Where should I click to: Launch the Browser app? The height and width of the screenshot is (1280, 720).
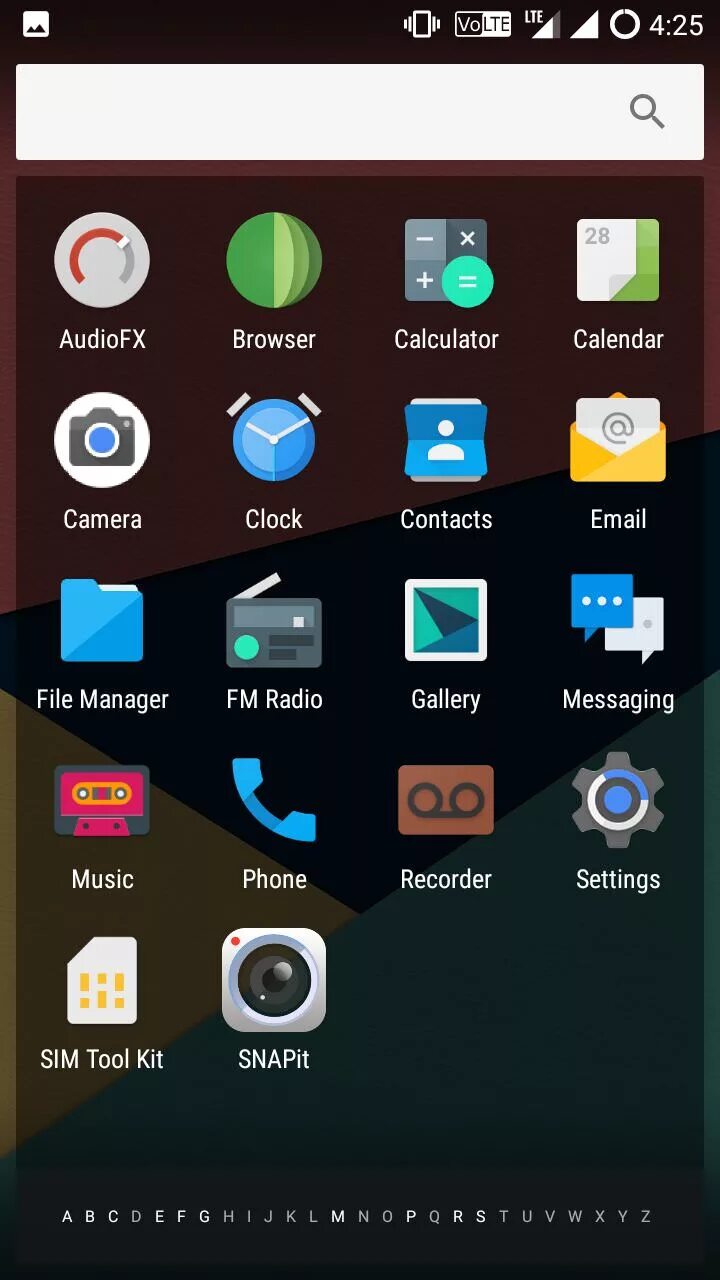click(274, 261)
